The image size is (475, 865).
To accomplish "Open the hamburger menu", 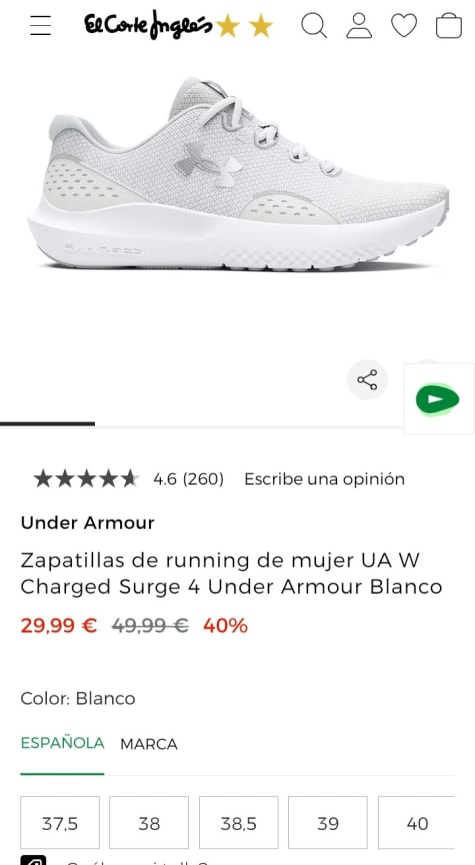I will [40, 25].
